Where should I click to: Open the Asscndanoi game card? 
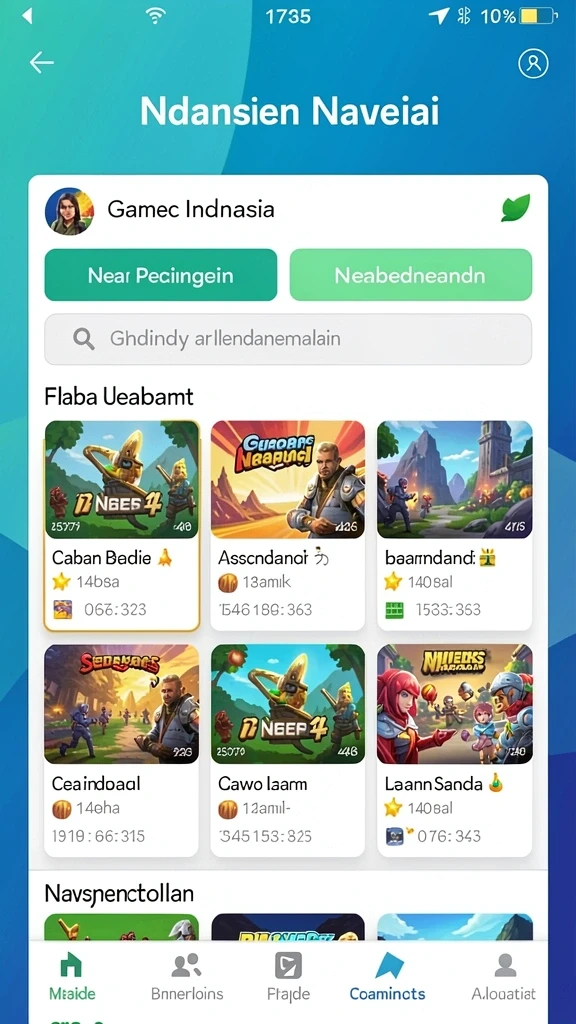pyautogui.click(x=287, y=526)
